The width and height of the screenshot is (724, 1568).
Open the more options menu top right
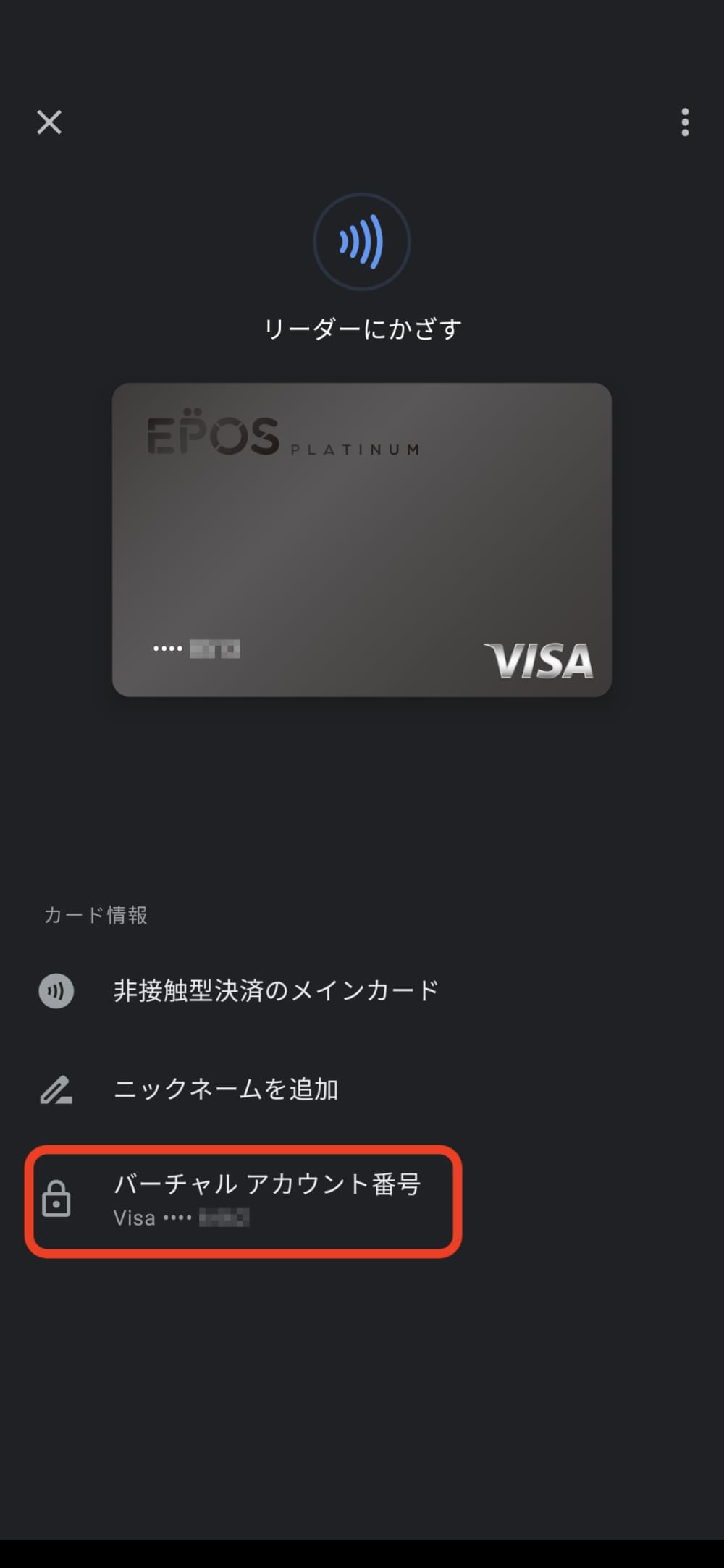[685, 123]
